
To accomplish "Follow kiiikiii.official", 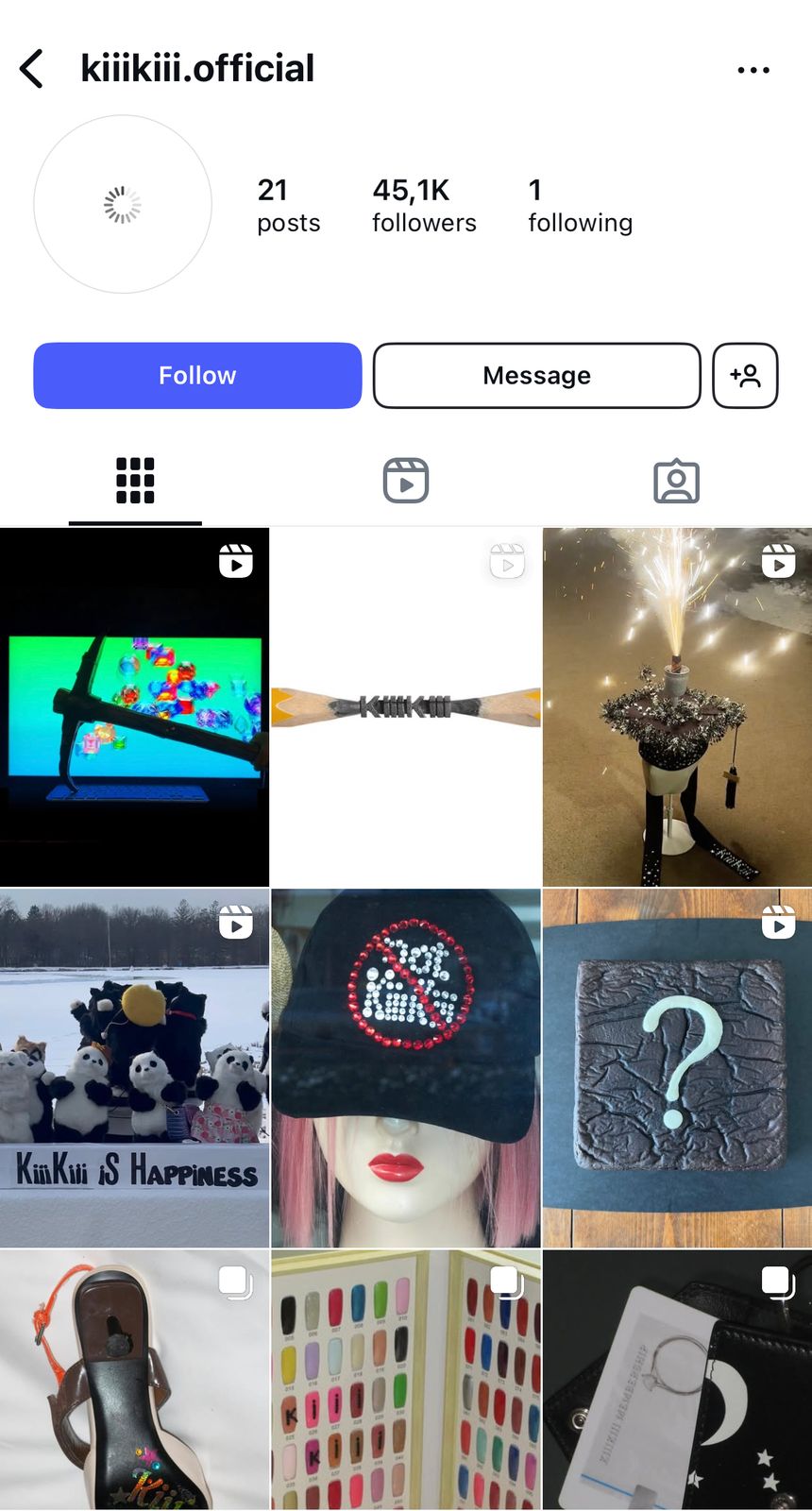I will click(x=197, y=376).
